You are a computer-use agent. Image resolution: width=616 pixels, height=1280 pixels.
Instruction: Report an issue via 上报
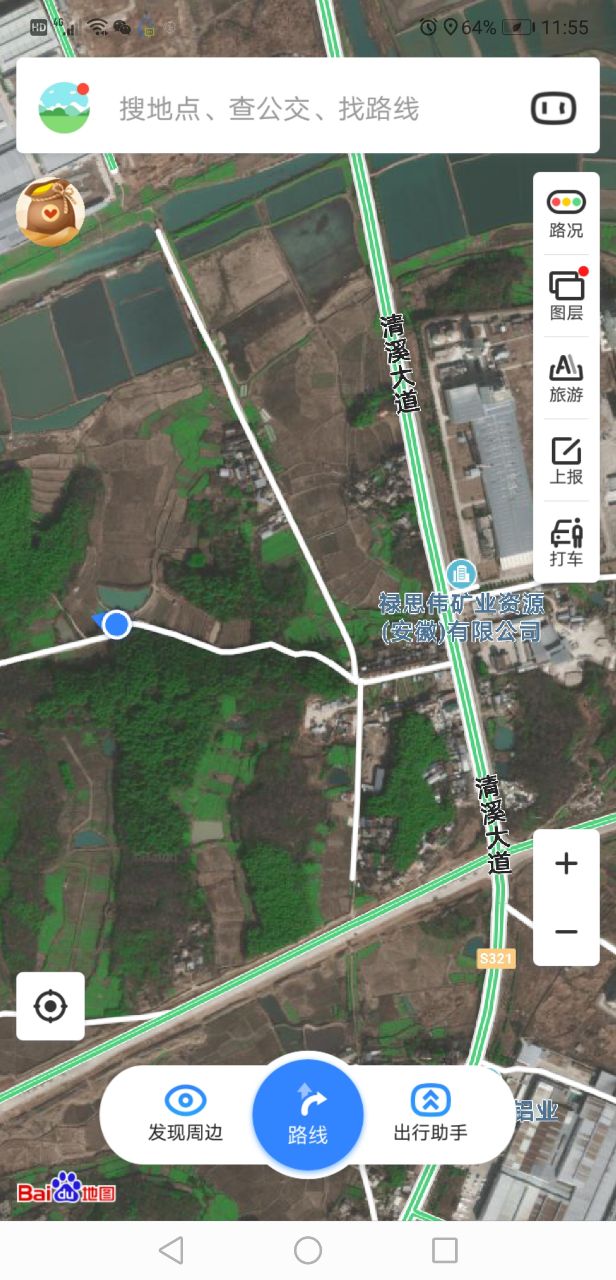pyautogui.click(x=566, y=460)
